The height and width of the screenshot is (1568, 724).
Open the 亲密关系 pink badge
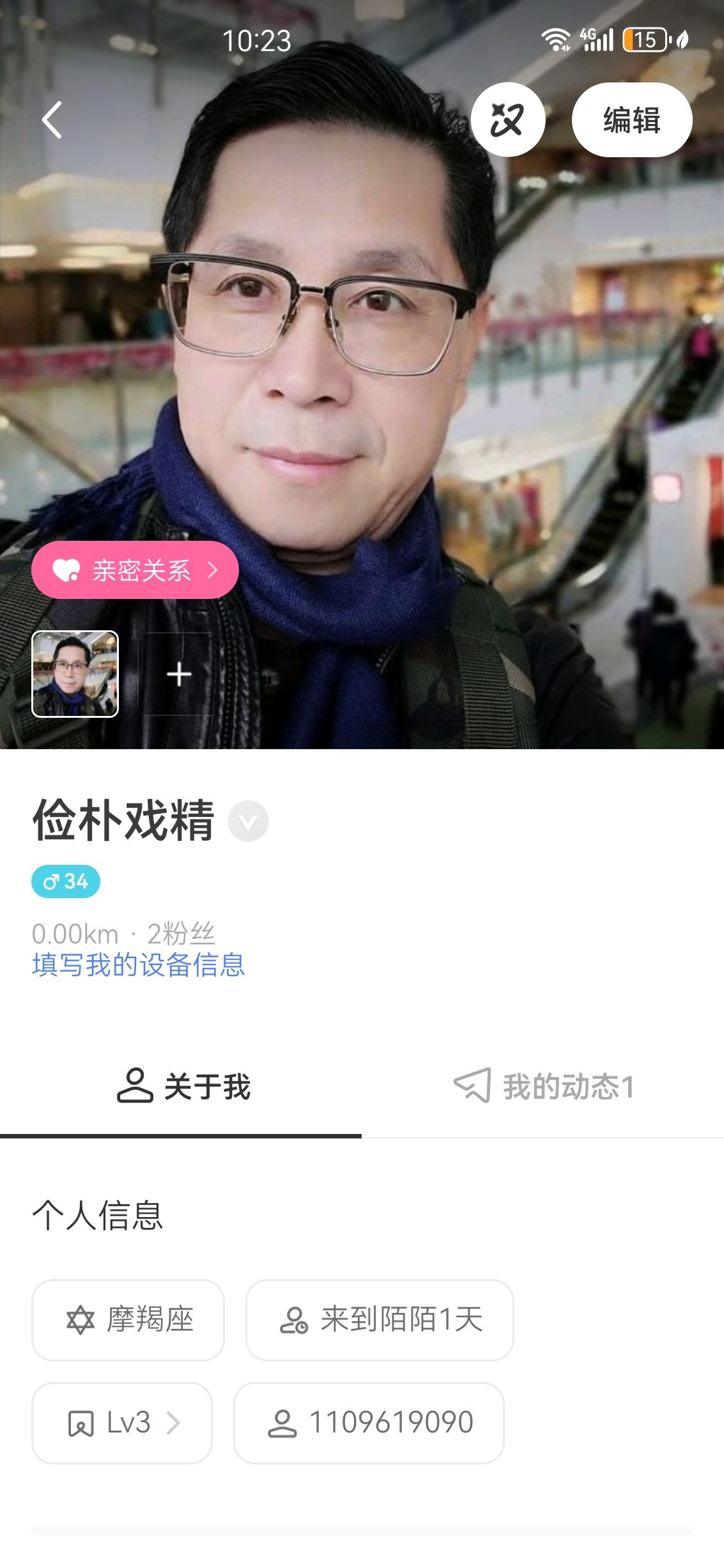[135, 570]
